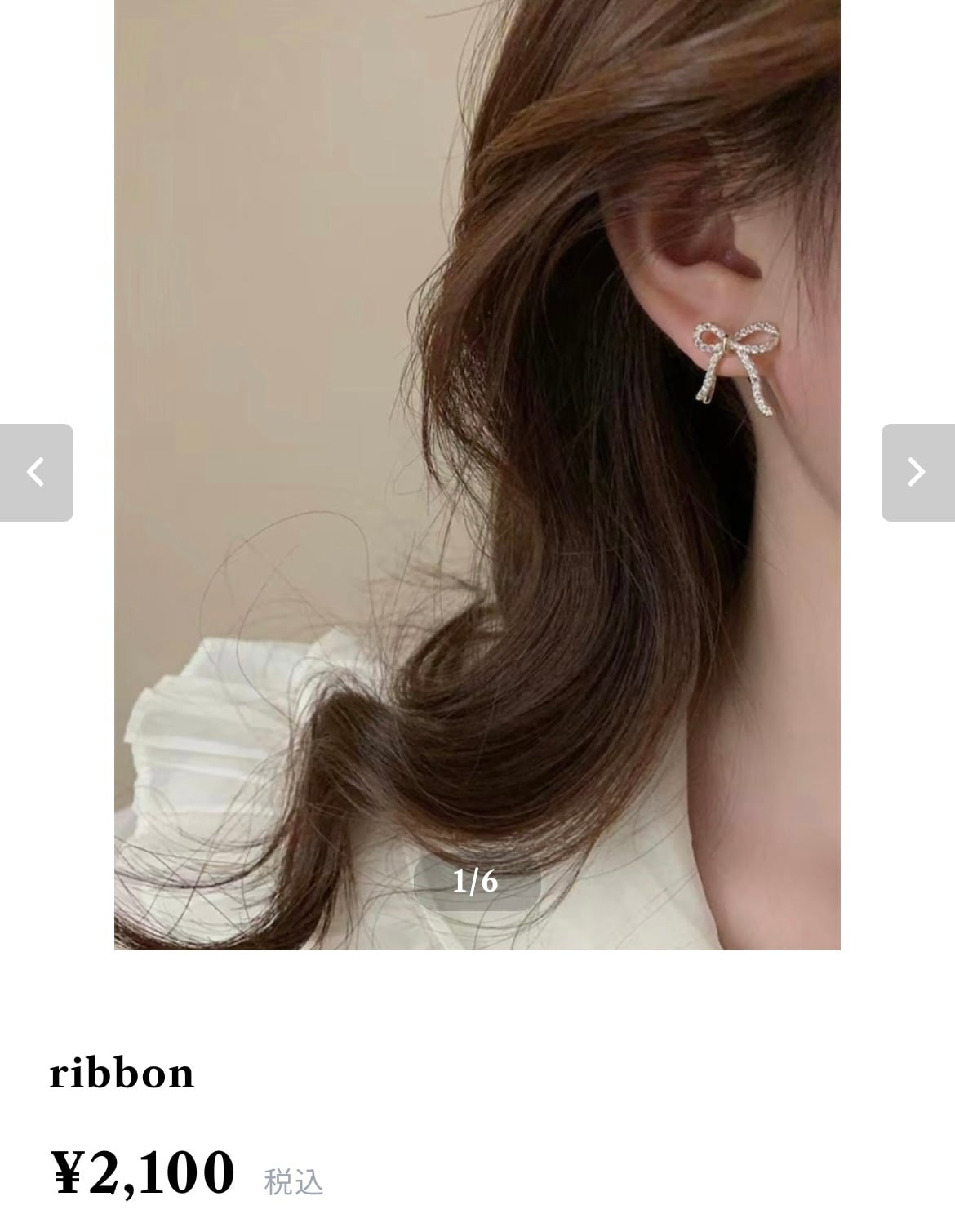
Task: Show the next product photo
Action: coord(917,472)
